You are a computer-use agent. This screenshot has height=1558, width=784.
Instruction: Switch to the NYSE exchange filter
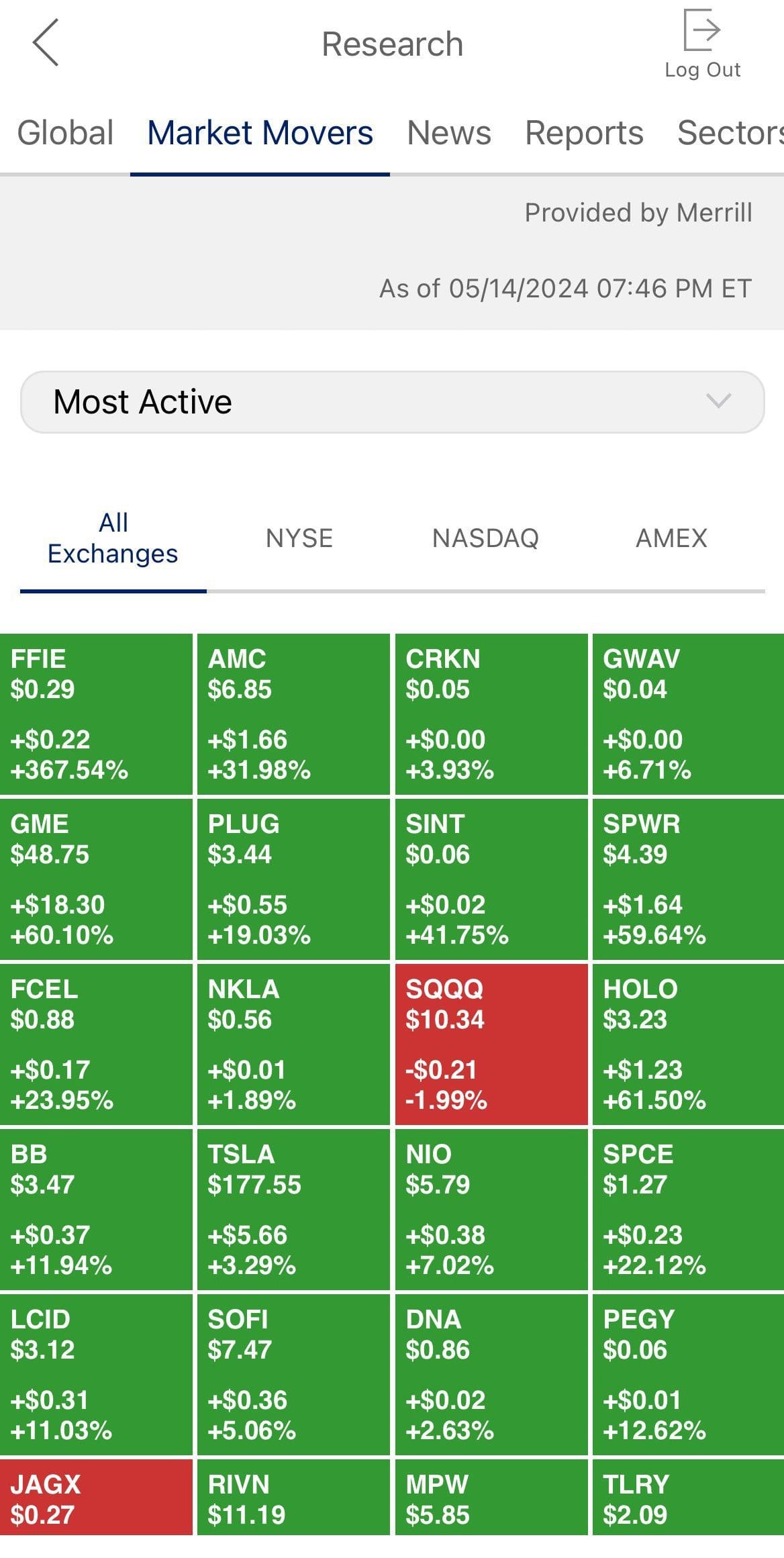[301, 537]
